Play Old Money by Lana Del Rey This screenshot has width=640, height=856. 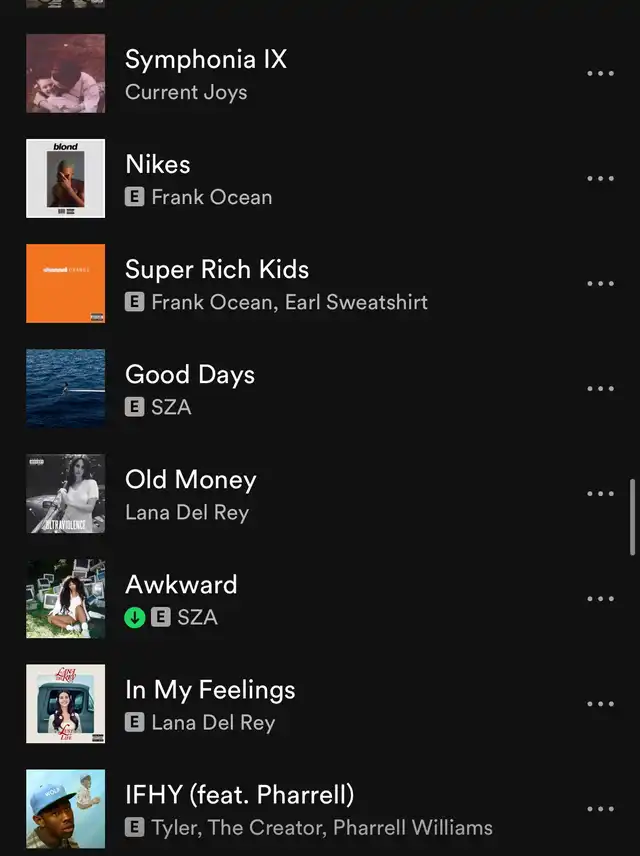tap(190, 480)
